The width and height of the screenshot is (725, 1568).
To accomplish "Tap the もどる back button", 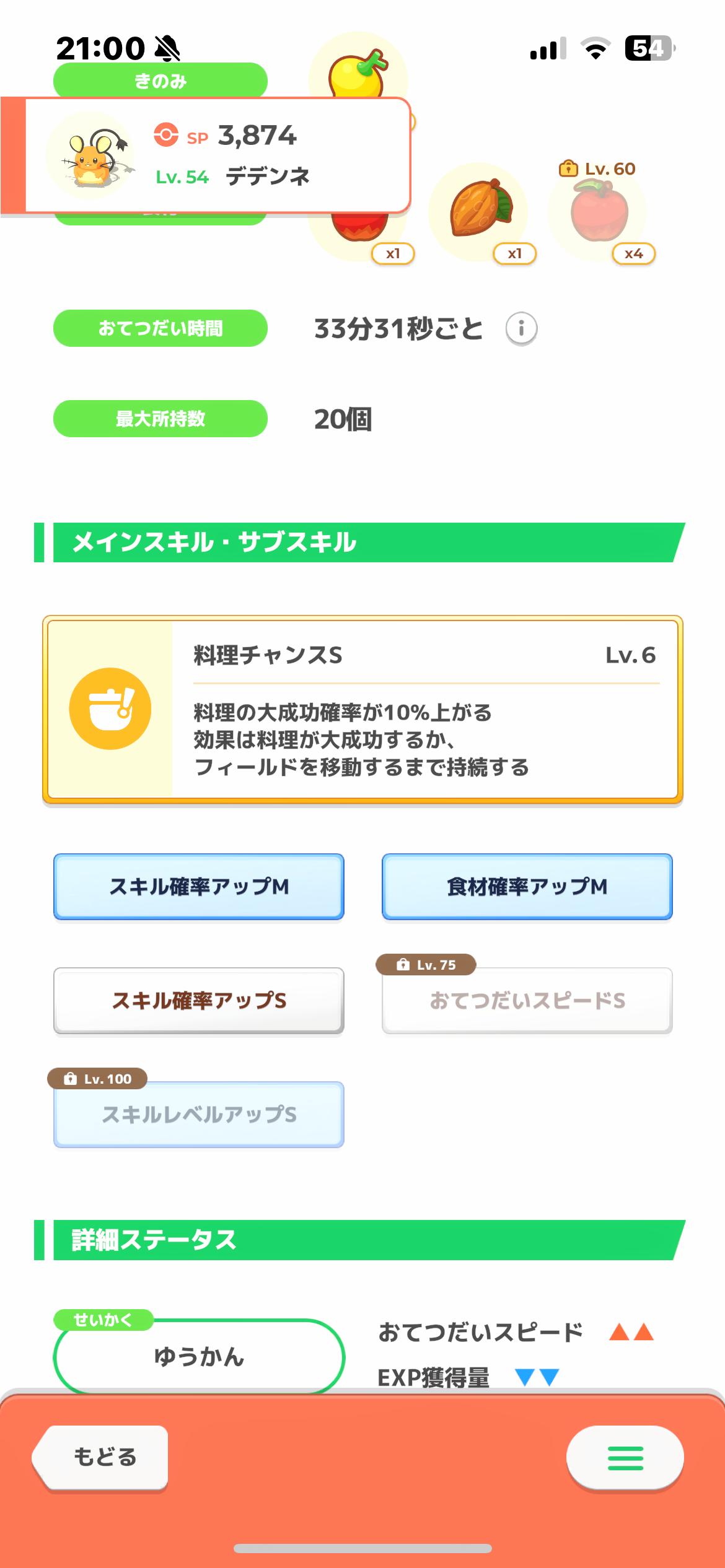I will coord(100,1457).
